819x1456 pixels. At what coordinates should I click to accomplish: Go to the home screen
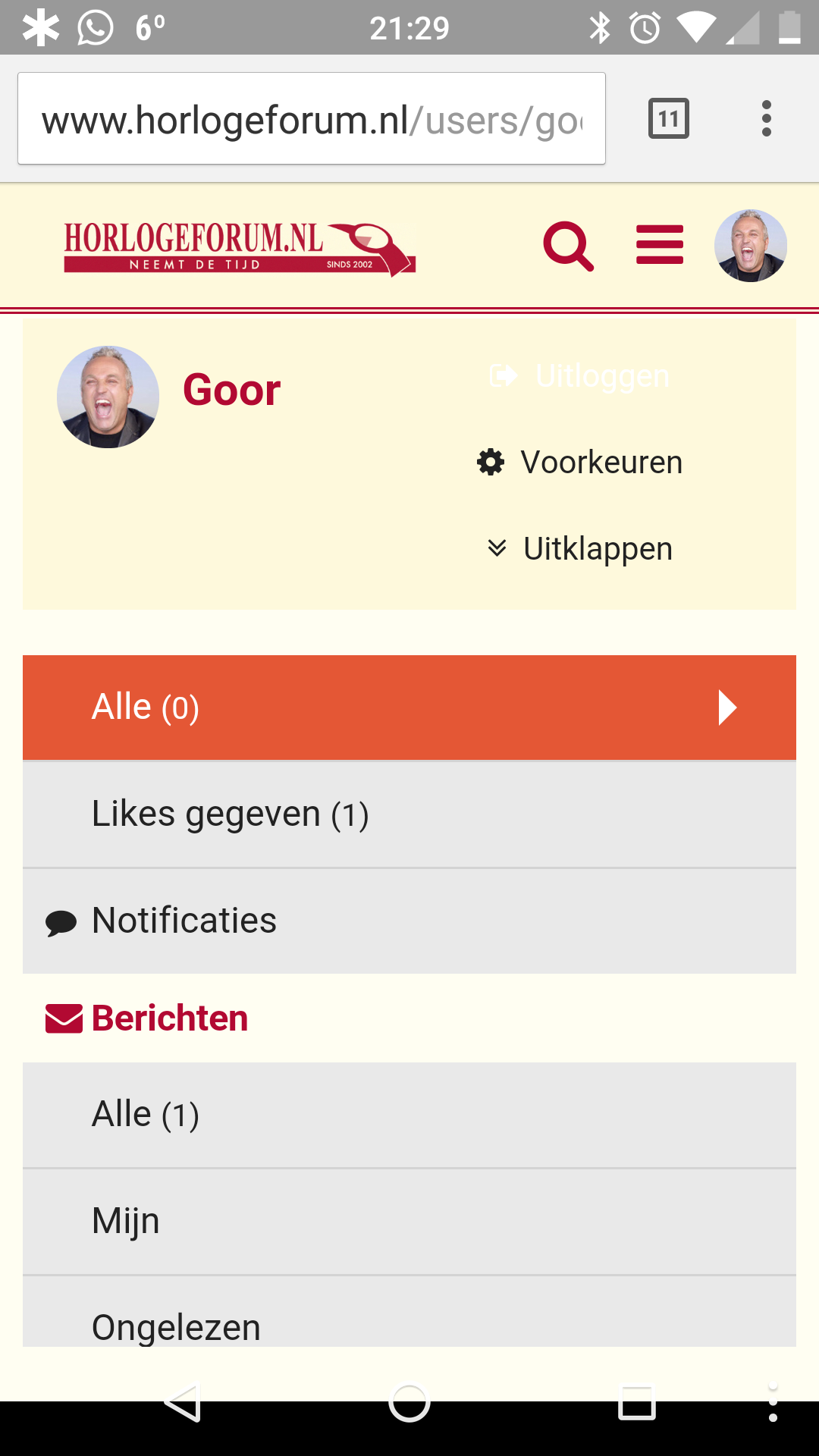(x=409, y=1403)
